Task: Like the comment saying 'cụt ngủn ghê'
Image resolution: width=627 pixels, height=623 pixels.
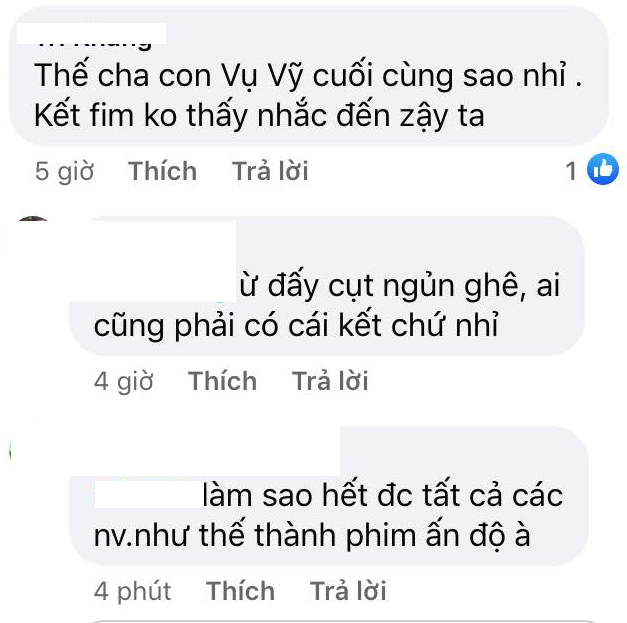Action: [x=222, y=381]
